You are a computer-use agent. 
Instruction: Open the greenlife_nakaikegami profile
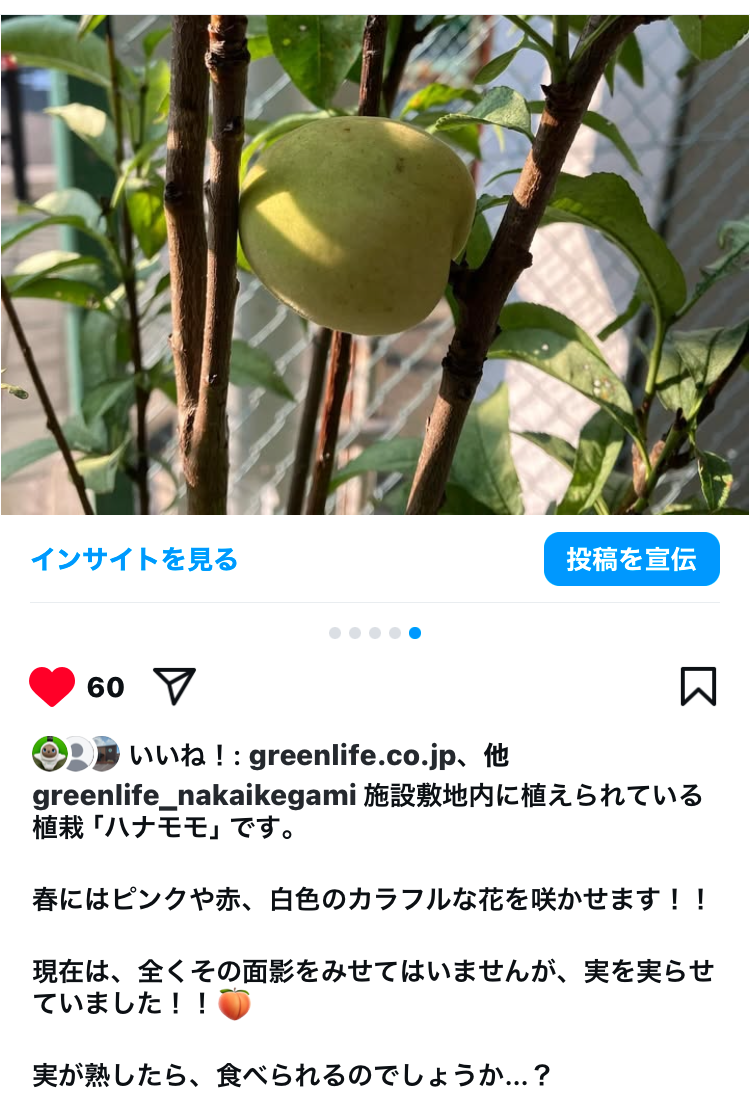click(x=194, y=796)
